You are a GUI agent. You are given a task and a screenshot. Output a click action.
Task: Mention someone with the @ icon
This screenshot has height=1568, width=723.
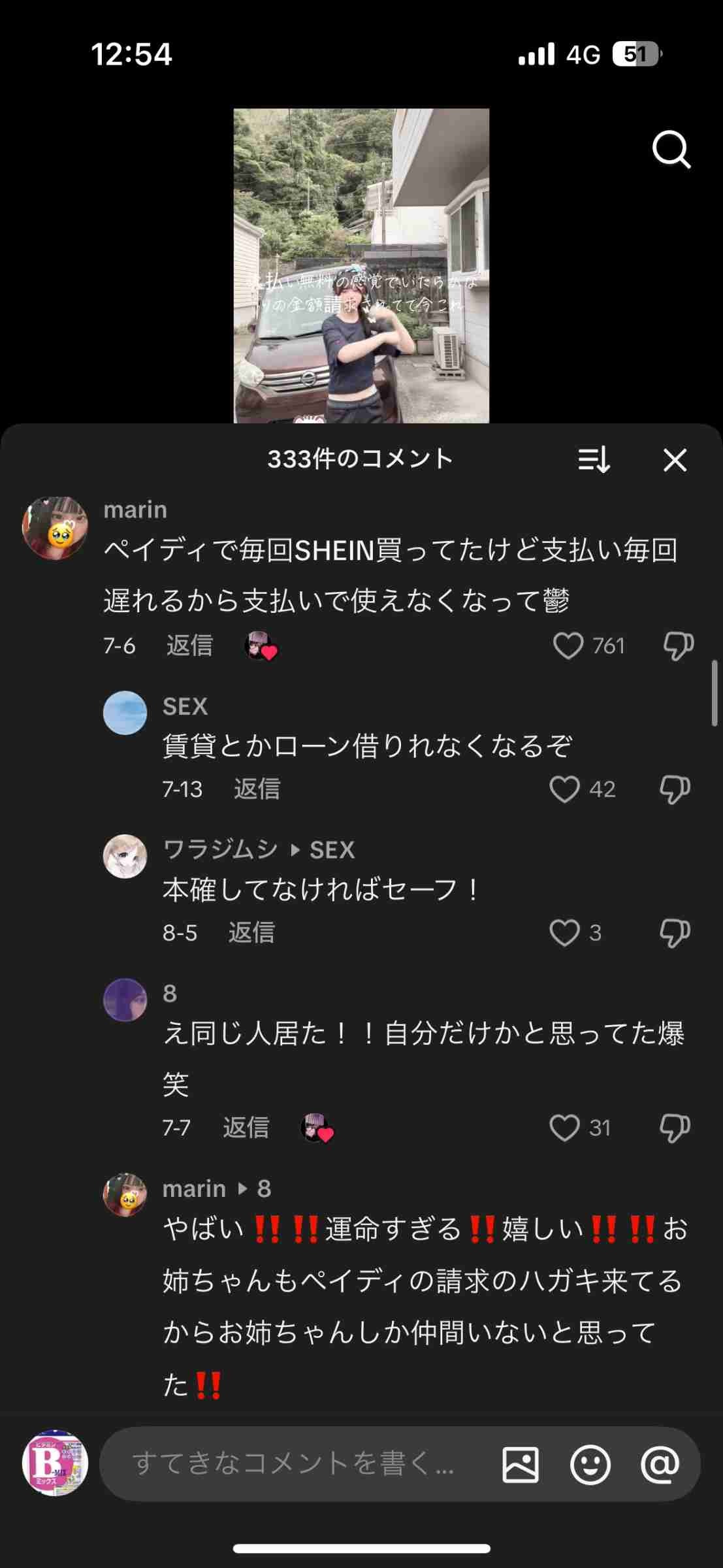(x=660, y=1464)
